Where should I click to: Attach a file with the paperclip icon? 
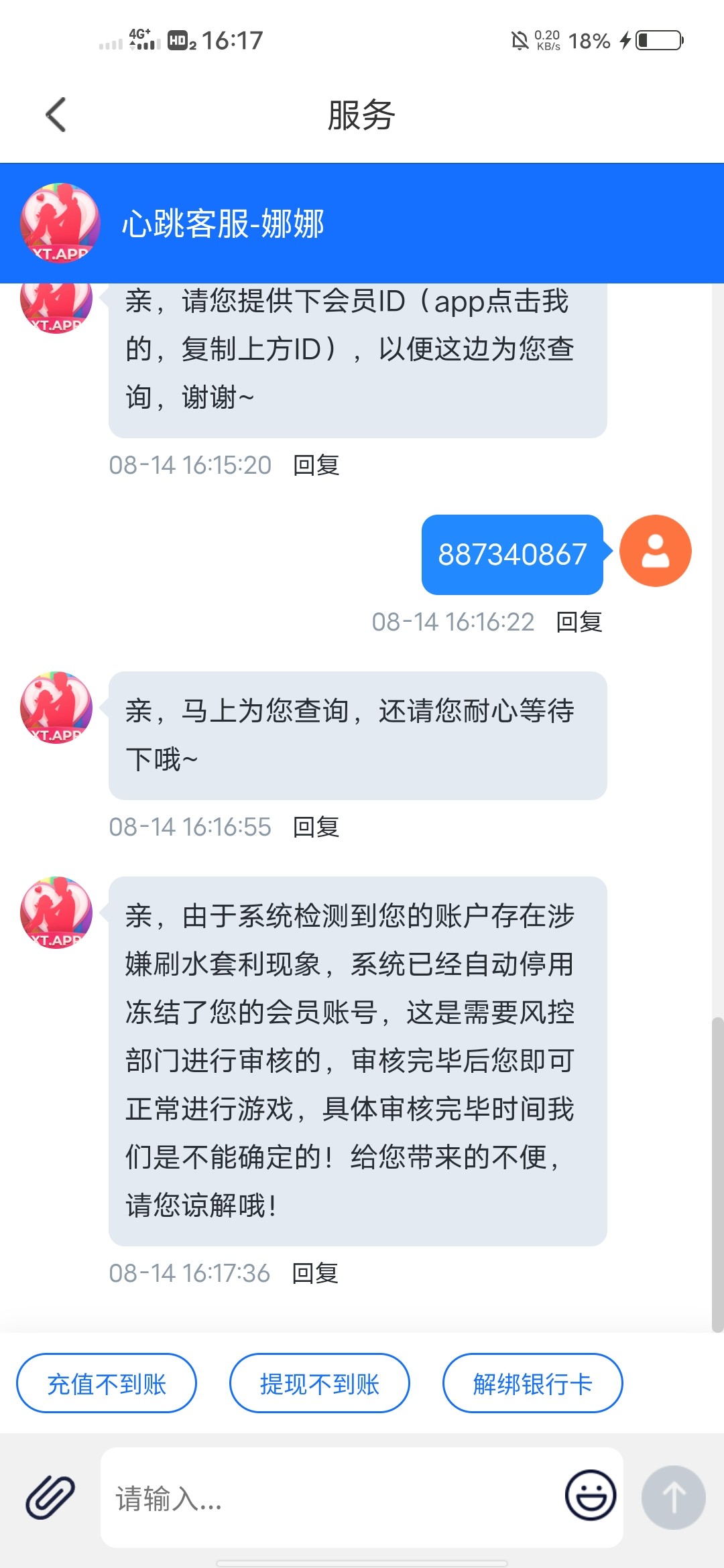pos(50,1497)
